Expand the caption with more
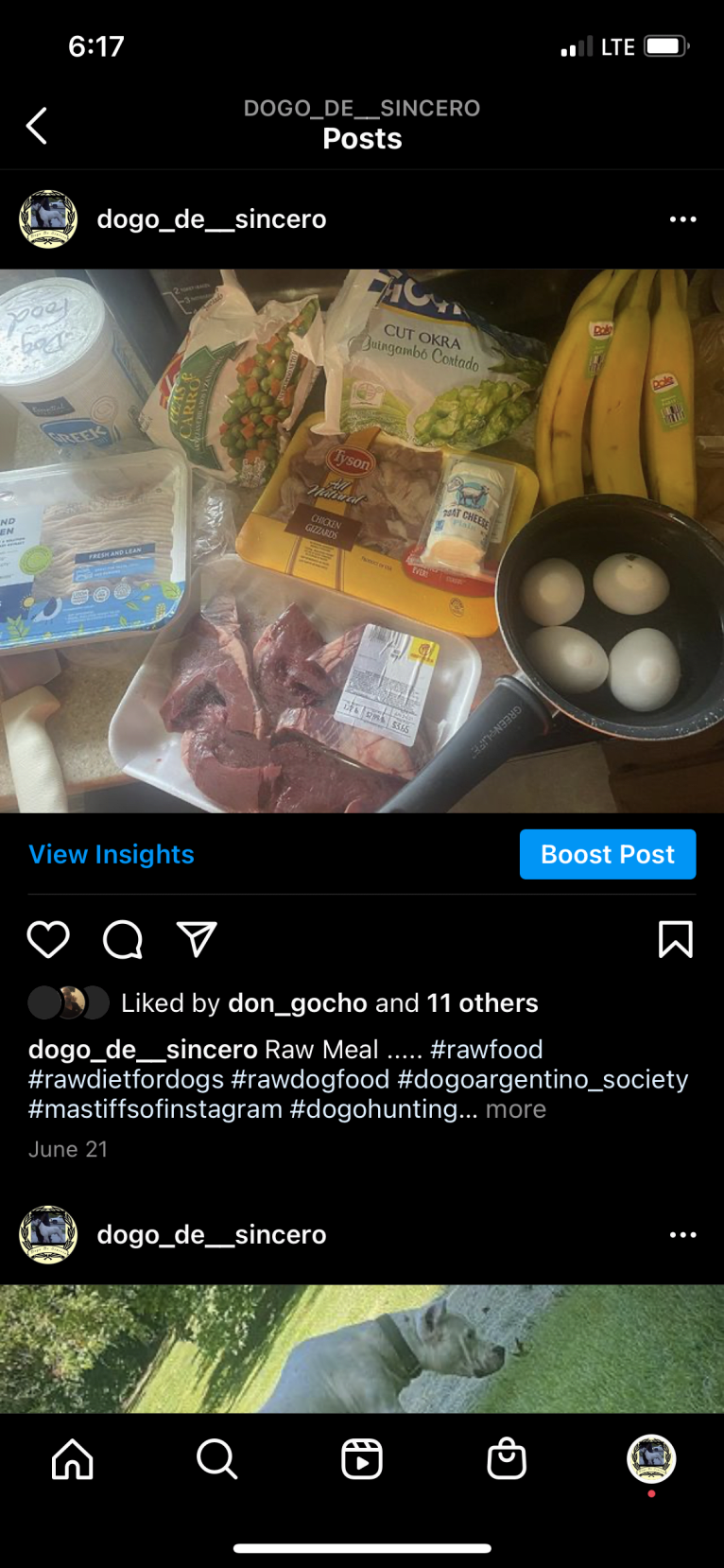724x1568 pixels. pos(516,1108)
